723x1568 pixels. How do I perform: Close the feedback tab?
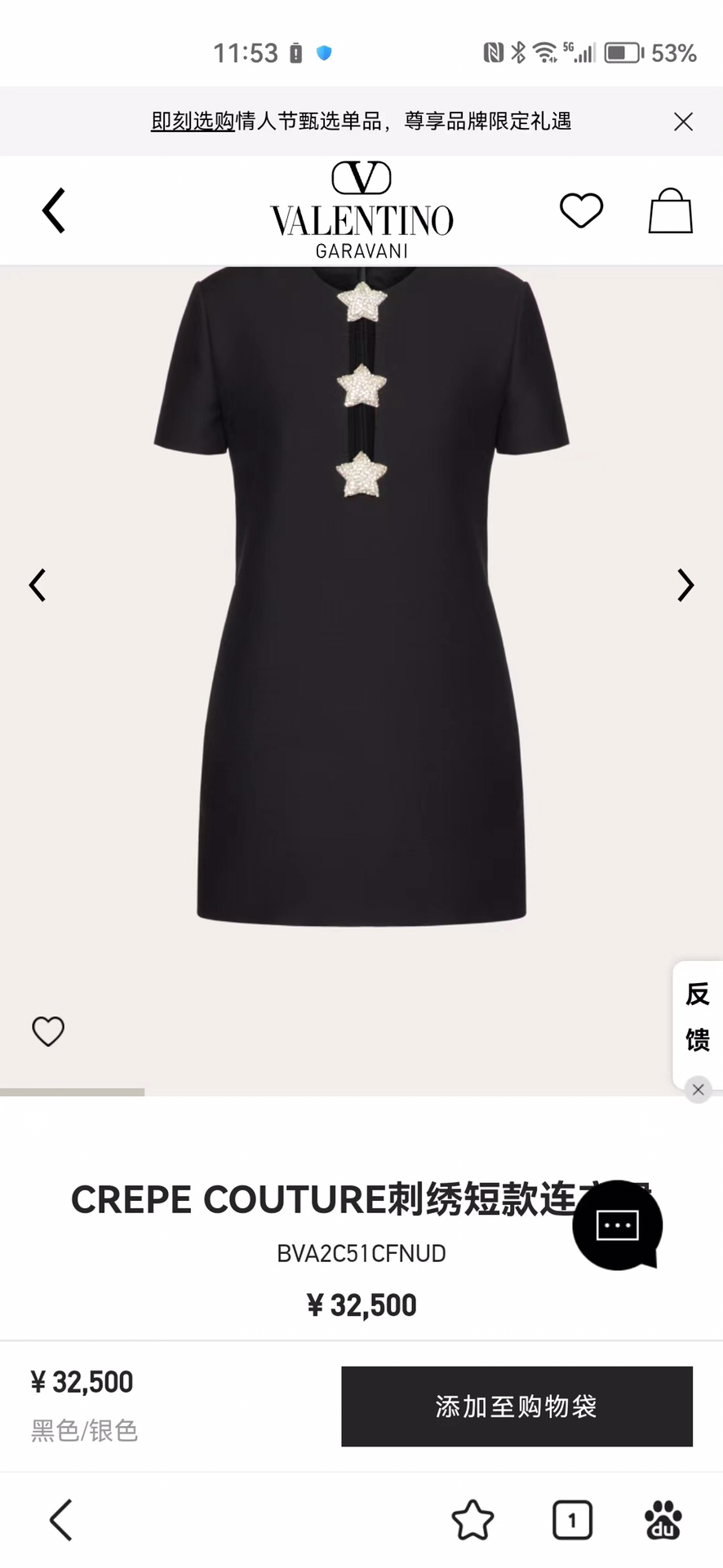coord(698,1089)
